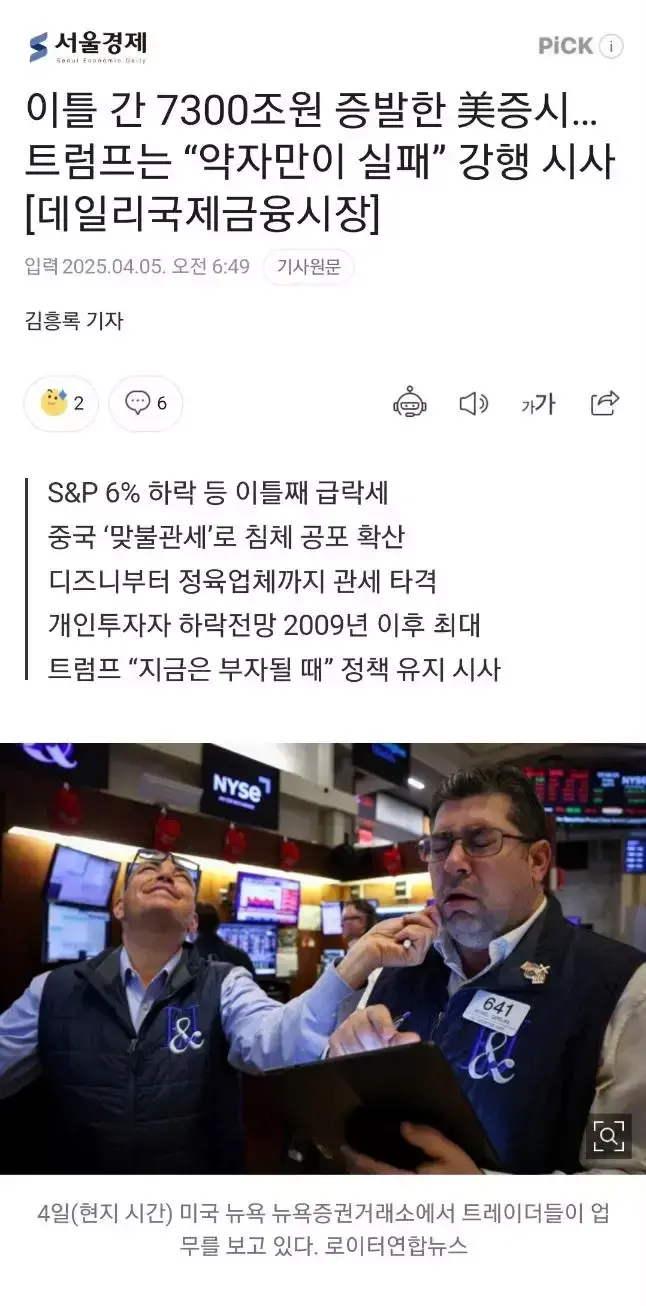Listen to the article with the speaker icon
The height and width of the screenshot is (1306, 646).
(x=473, y=403)
